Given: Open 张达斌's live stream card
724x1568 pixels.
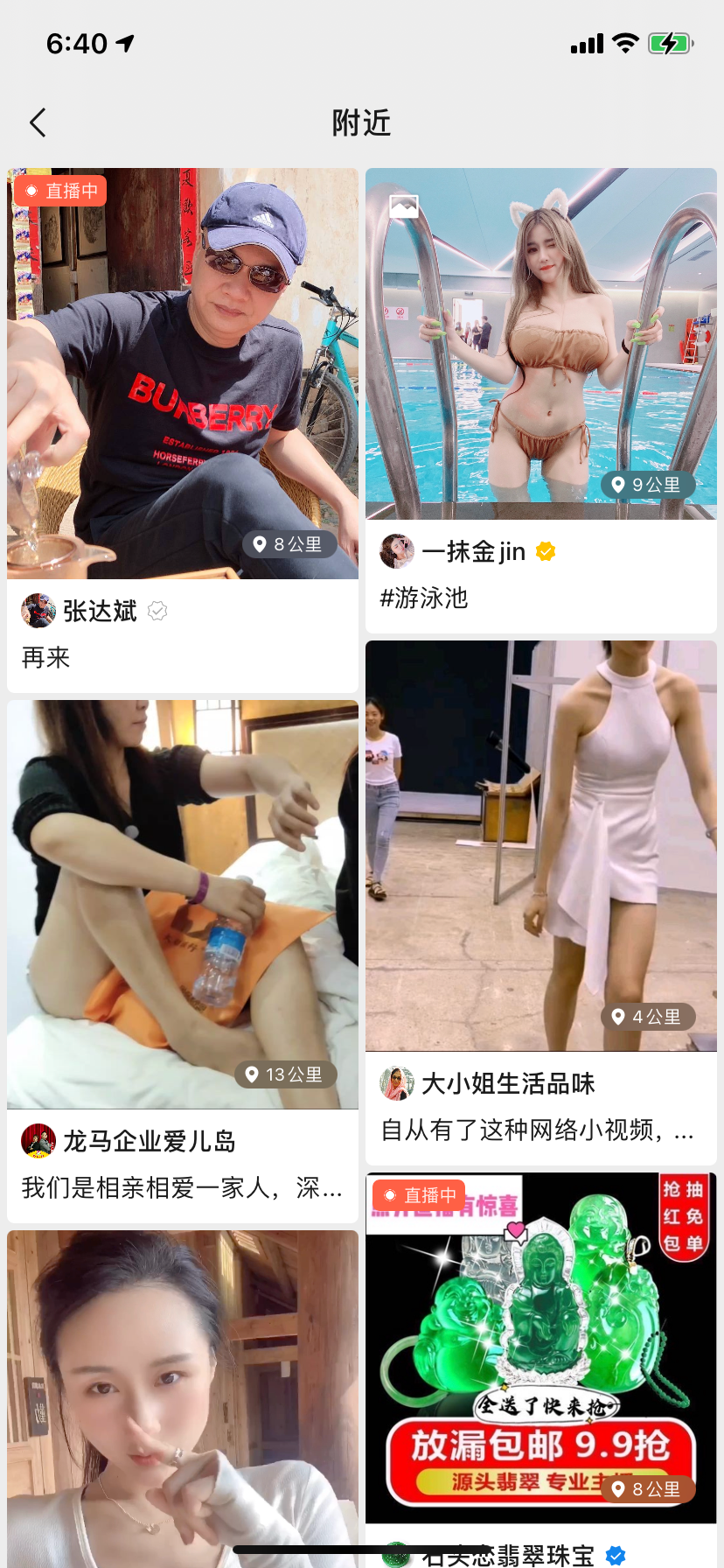Looking at the screenshot, I should pyautogui.click(x=183, y=374).
